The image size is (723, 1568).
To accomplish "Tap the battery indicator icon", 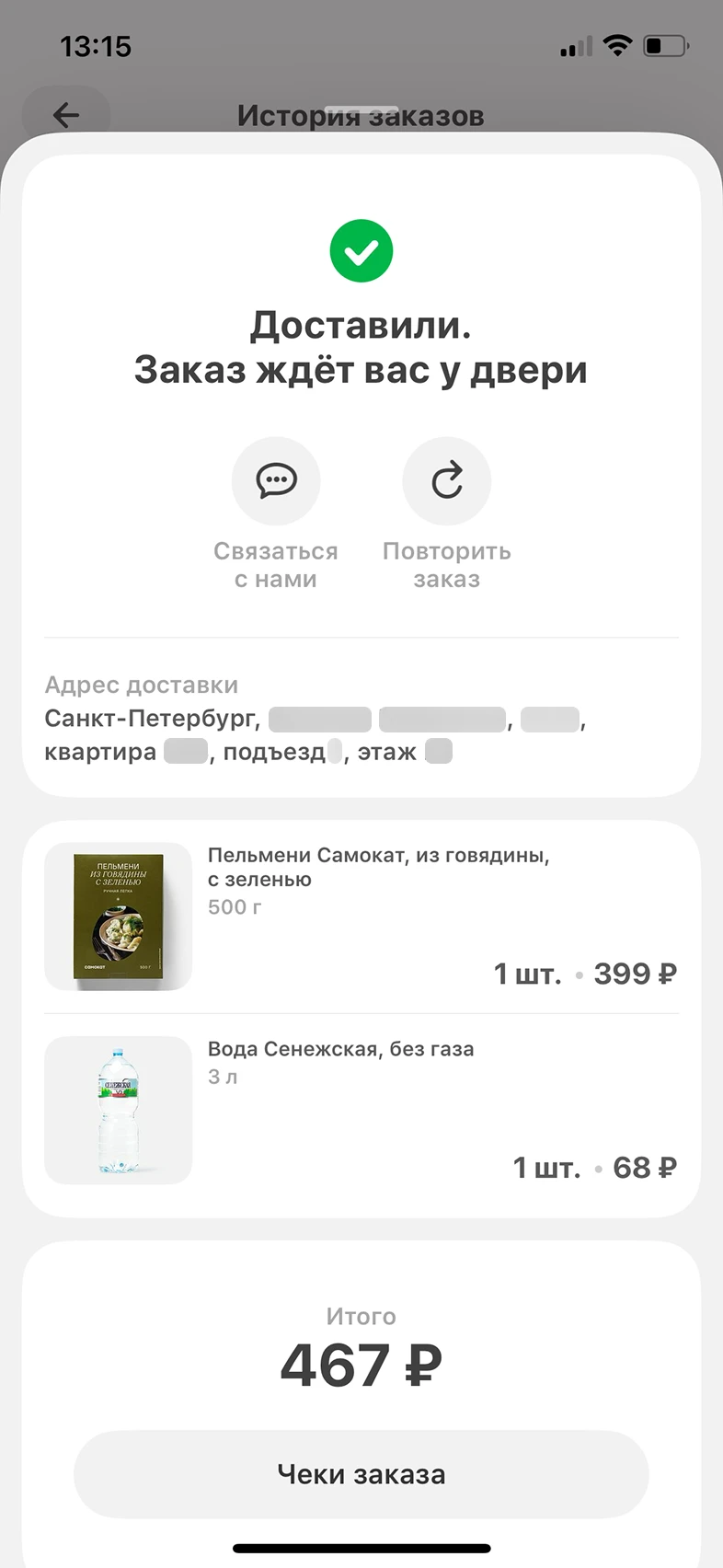I will [x=664, y=44].
